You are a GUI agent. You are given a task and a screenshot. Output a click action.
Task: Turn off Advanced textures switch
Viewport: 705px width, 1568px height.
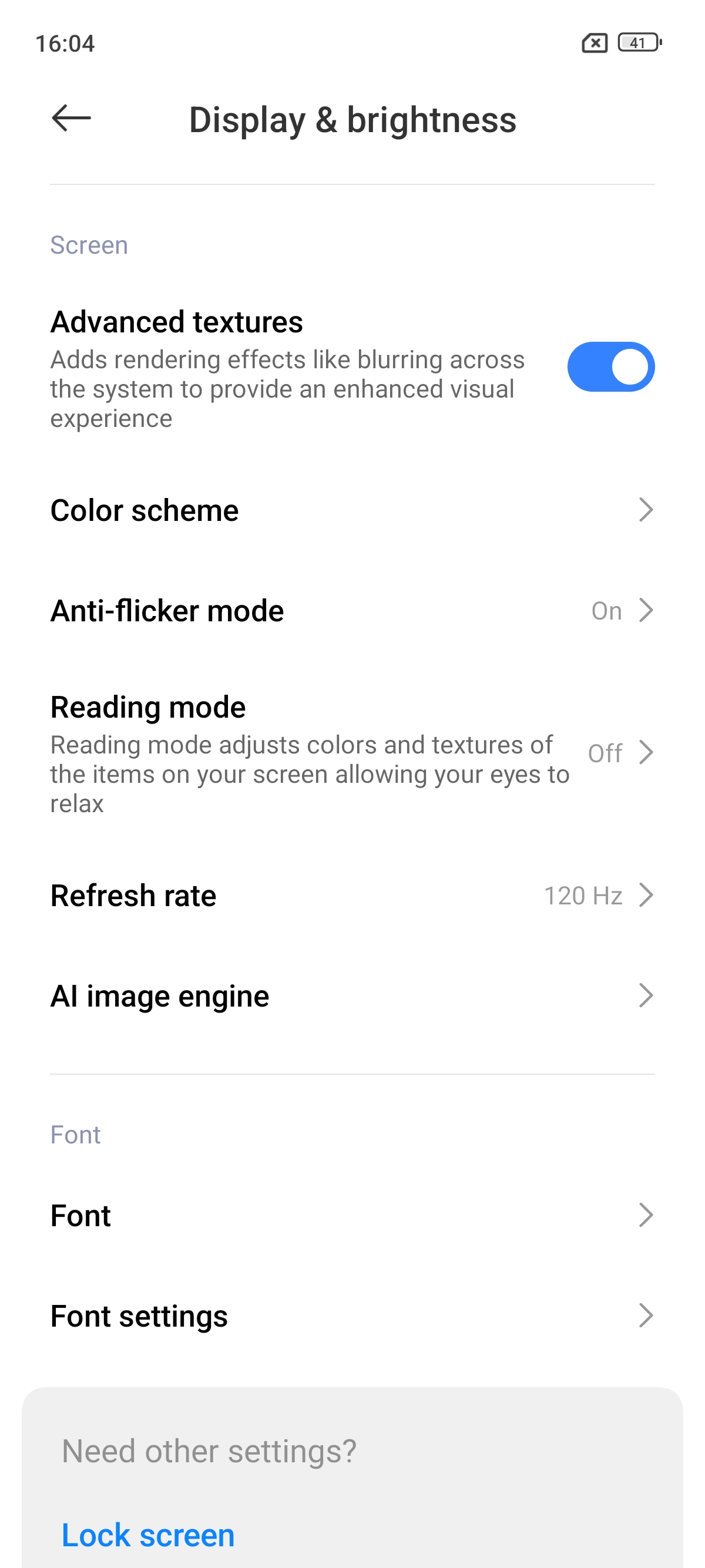pyautogui.click(x=610, y=366)
